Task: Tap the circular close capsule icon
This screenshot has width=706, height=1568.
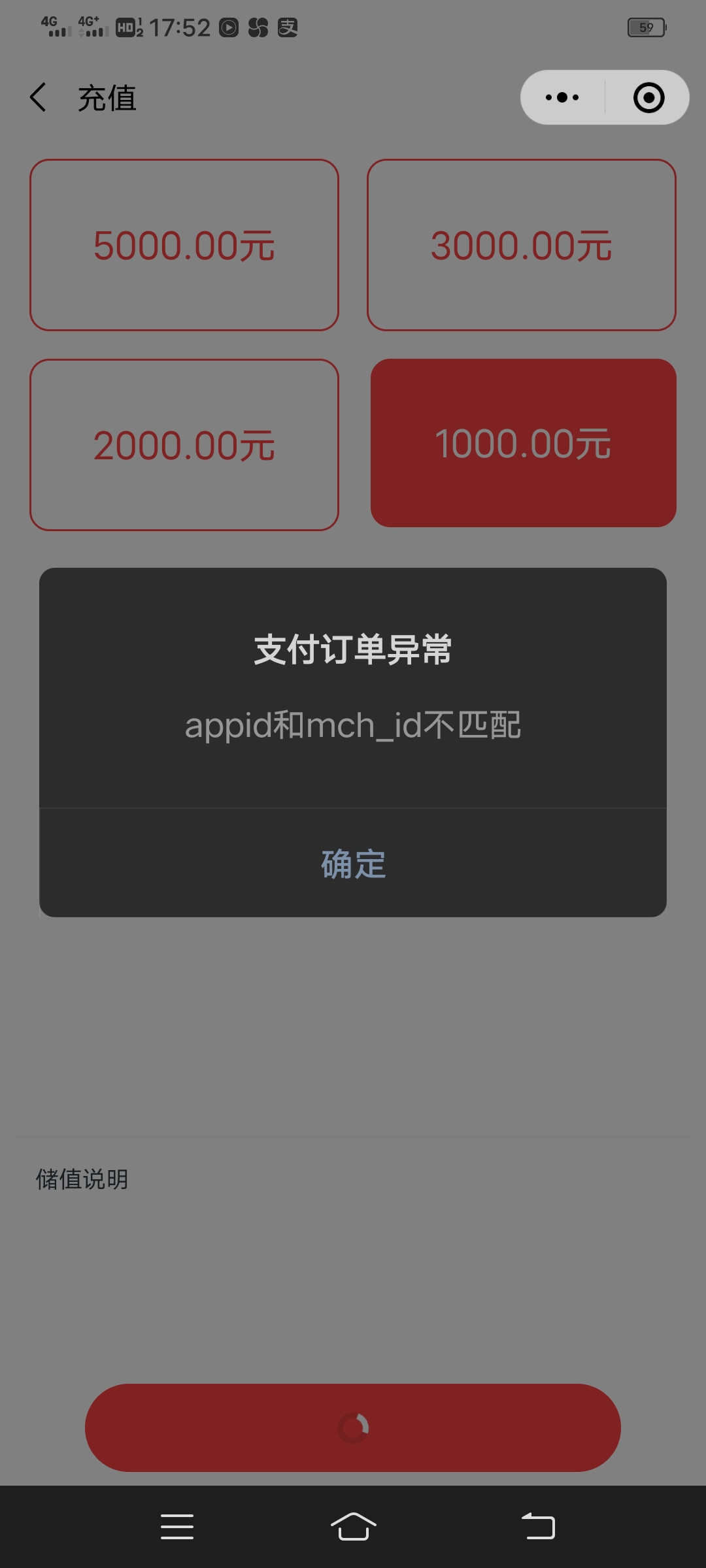Action: pyautogui.click(x=647, y=97)
